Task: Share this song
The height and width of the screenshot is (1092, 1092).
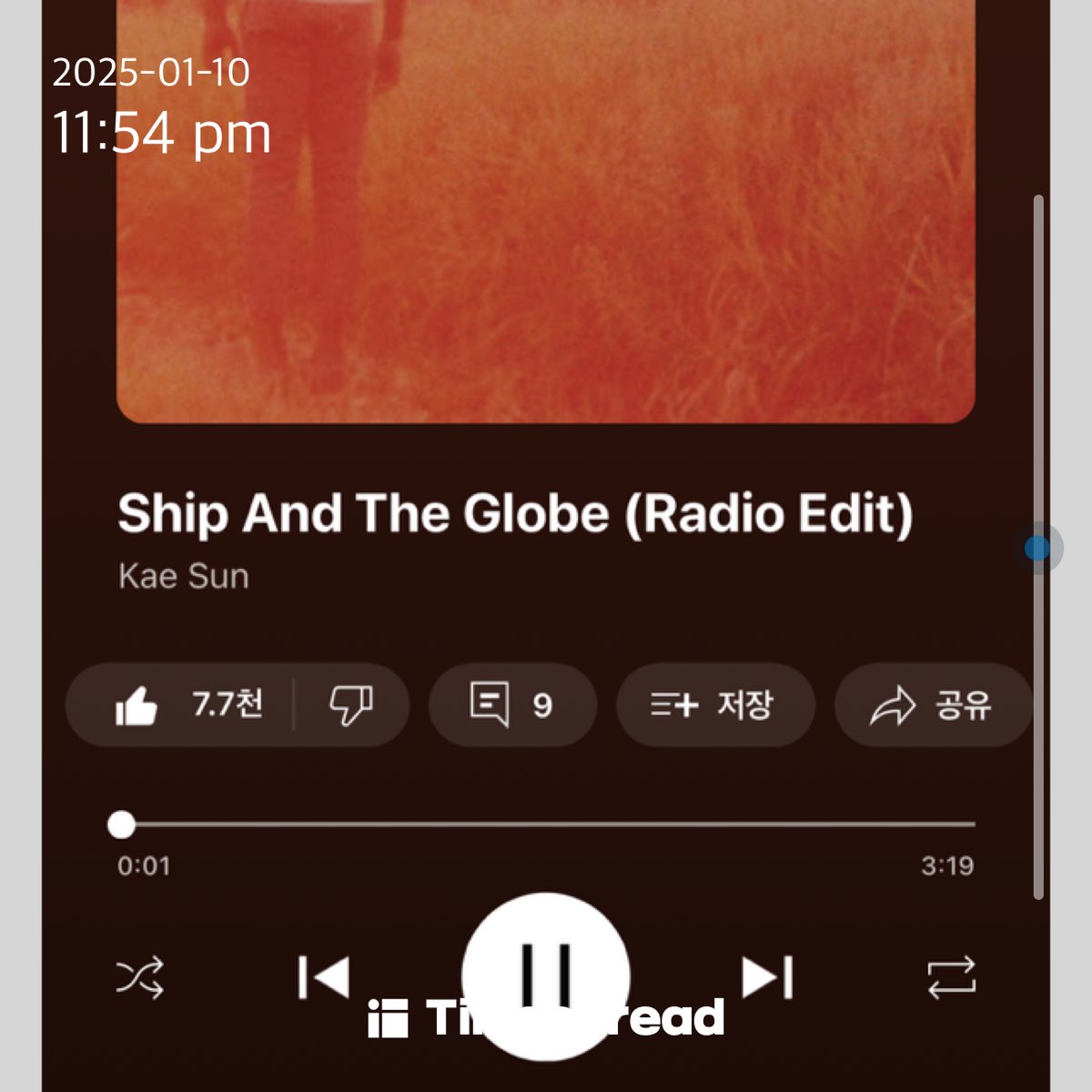Action: [x=932, y=705]
